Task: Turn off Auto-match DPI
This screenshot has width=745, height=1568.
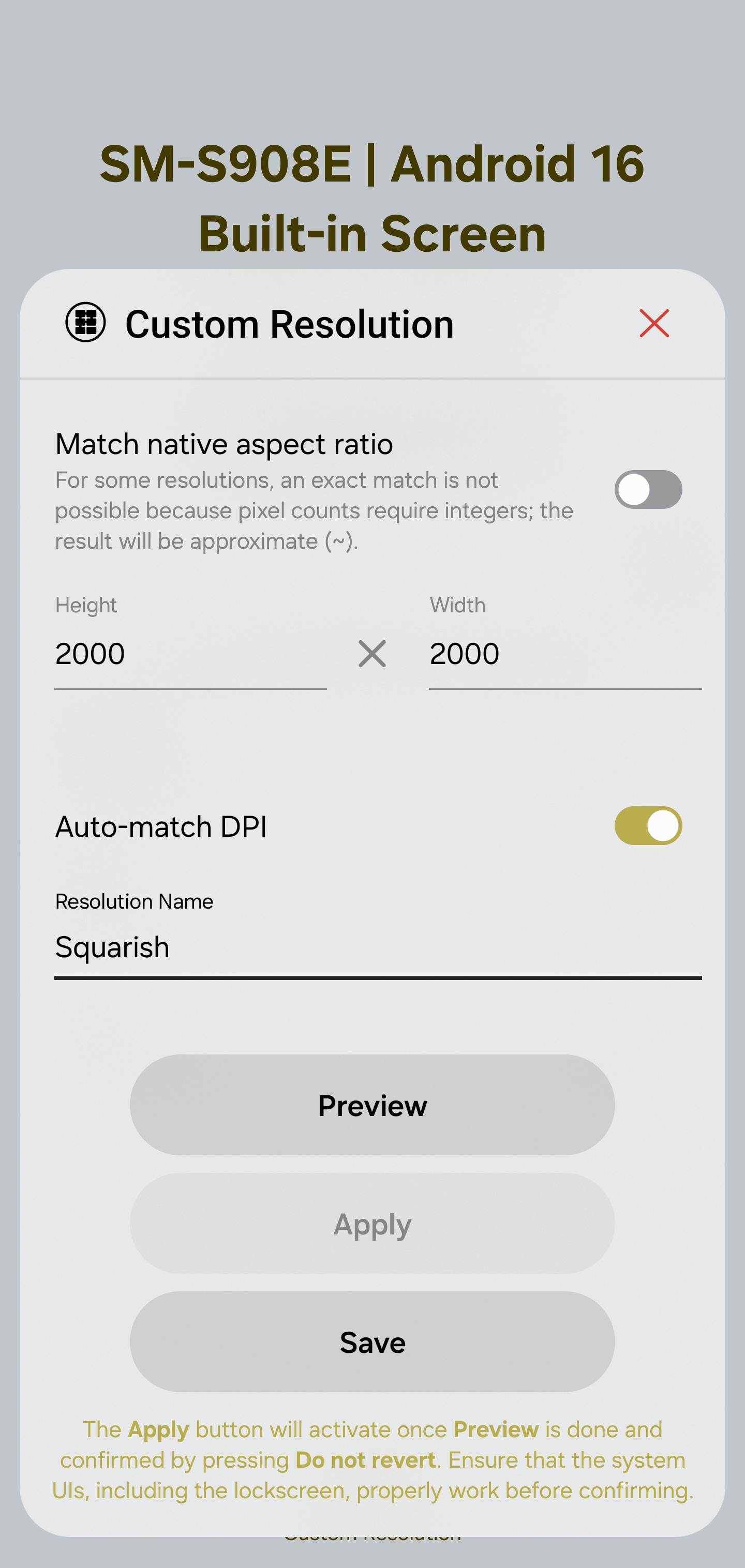Action: pyautogui.click(x=648, y=826)
